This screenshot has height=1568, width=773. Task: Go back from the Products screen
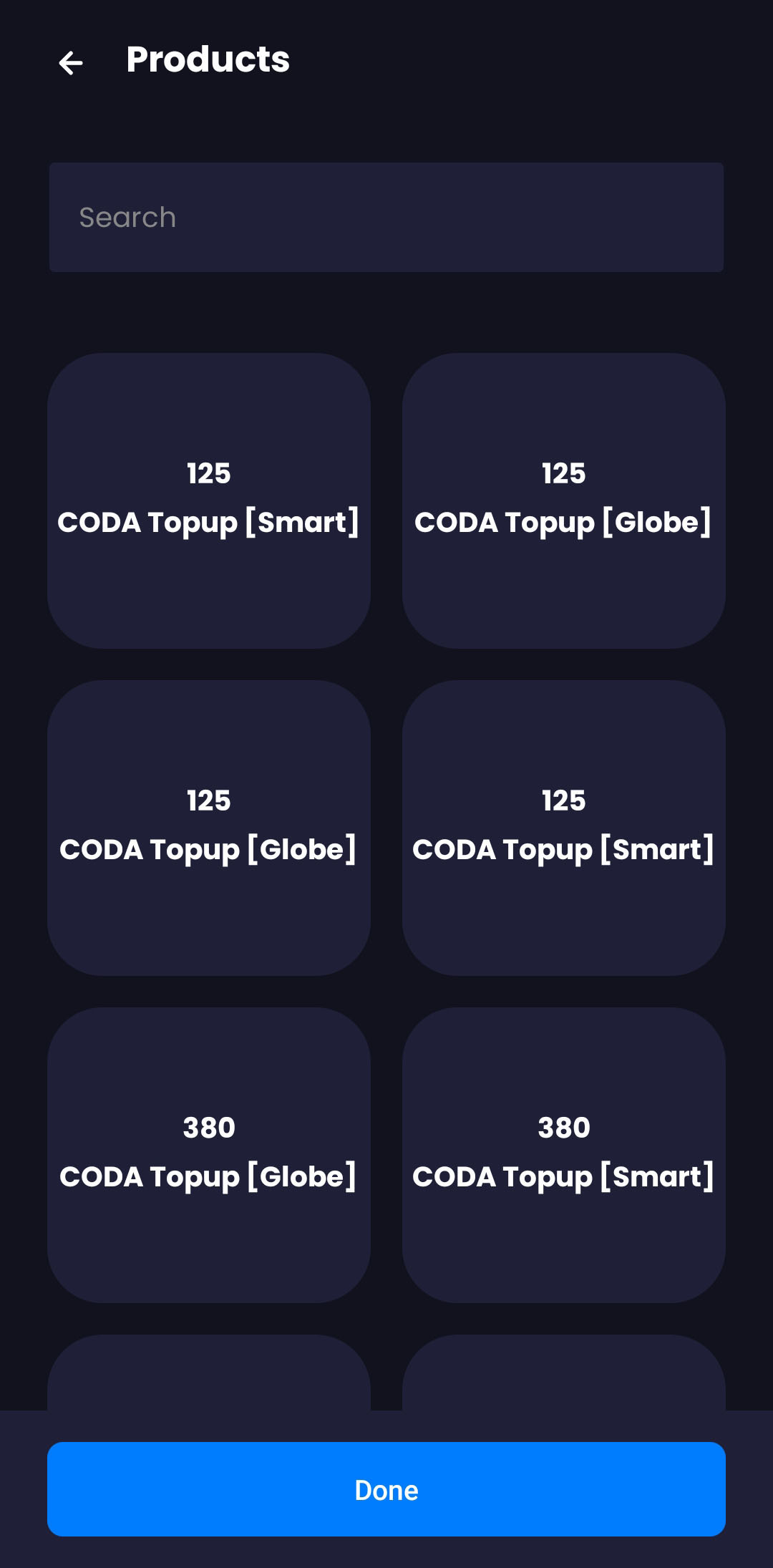click(x=70, y=63)
